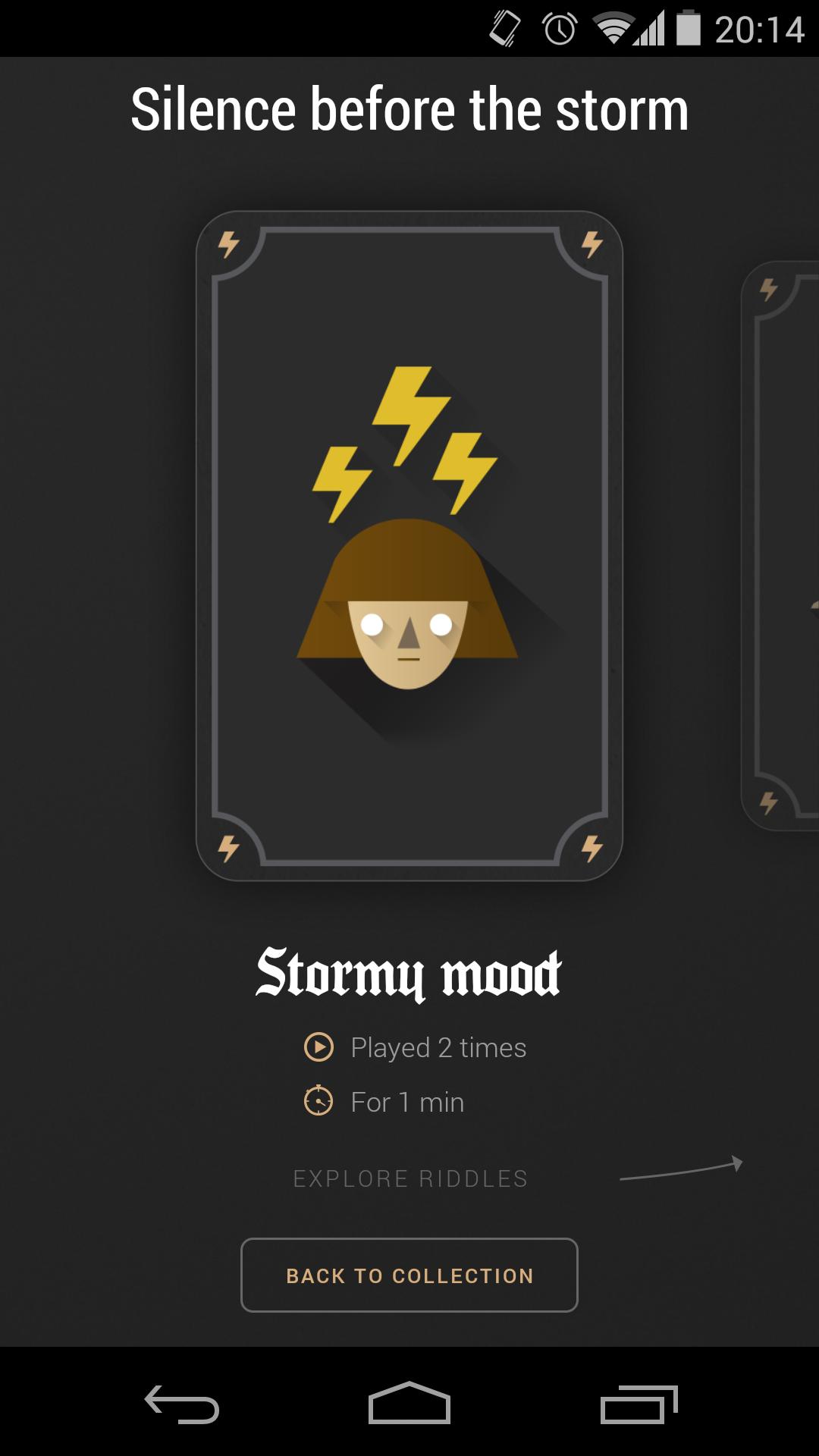The width and height of the screenshot is (819, 1456).
Task: Open the Stormy mood card
Action: (409, 546)
